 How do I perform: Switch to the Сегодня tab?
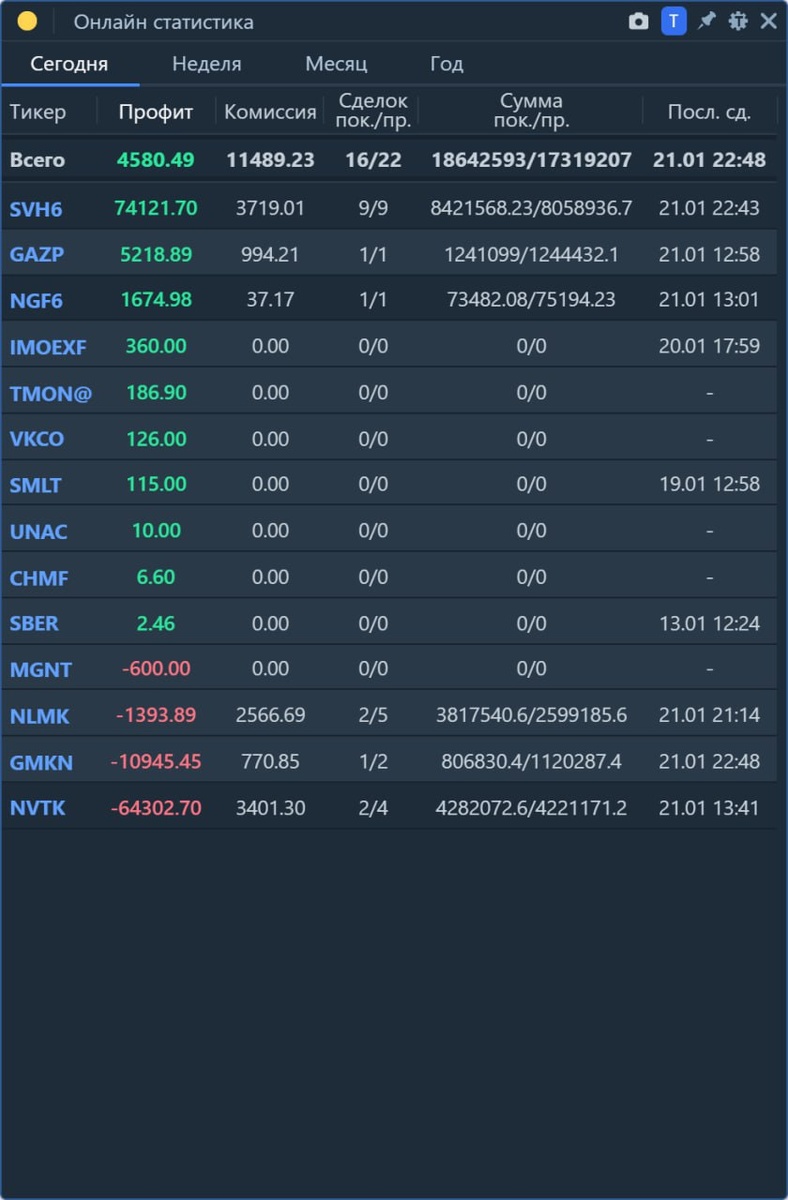coord(69,64)
